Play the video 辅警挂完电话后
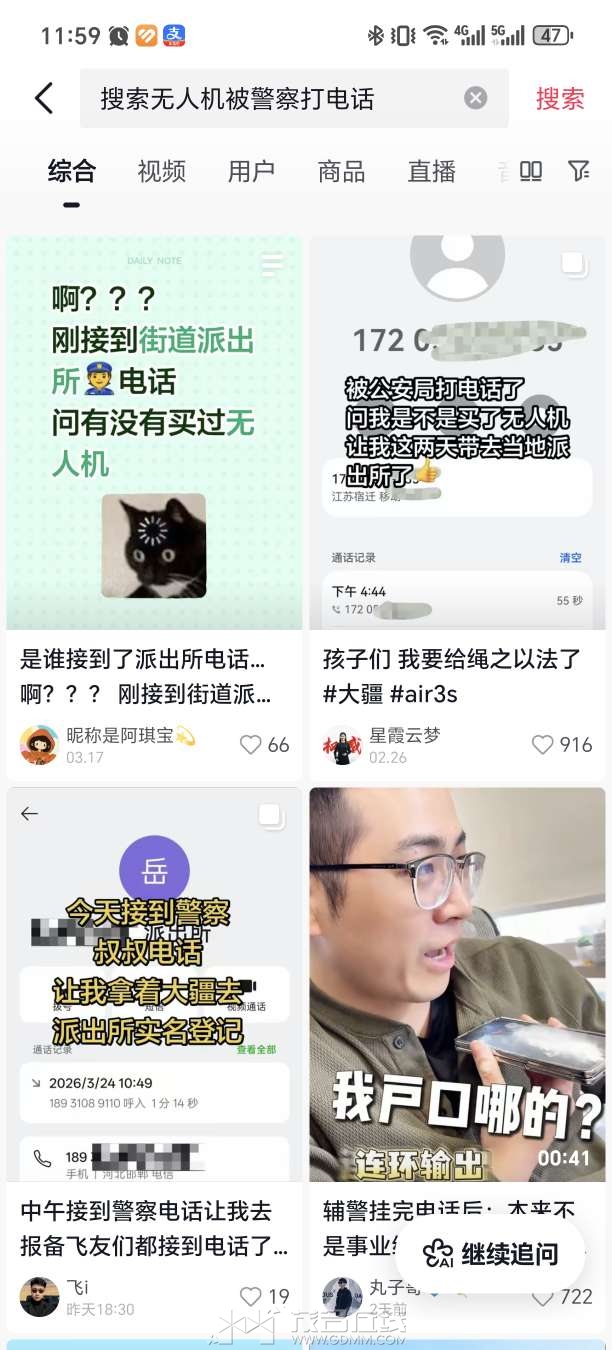612x1350 pixels. coord(457,985)
